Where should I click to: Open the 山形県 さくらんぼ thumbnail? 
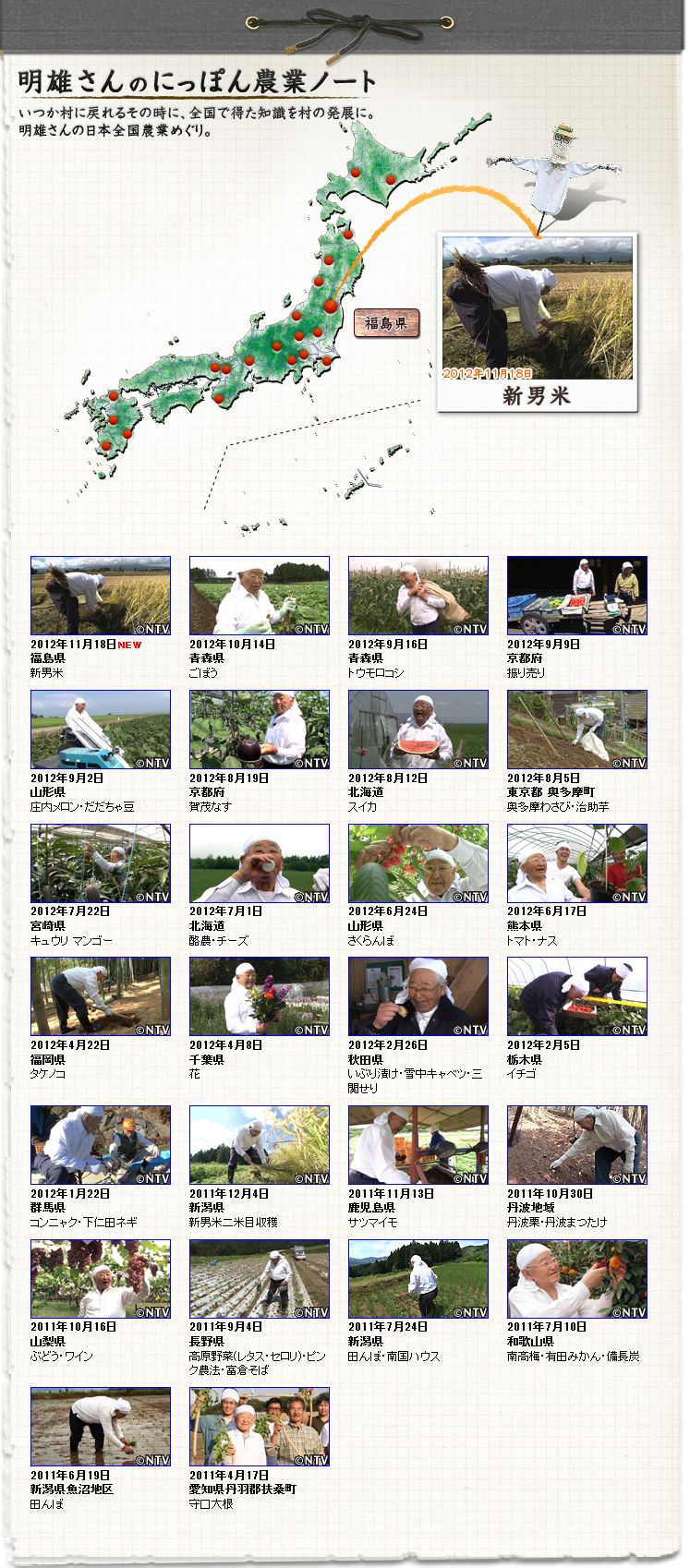pos(418,863)
